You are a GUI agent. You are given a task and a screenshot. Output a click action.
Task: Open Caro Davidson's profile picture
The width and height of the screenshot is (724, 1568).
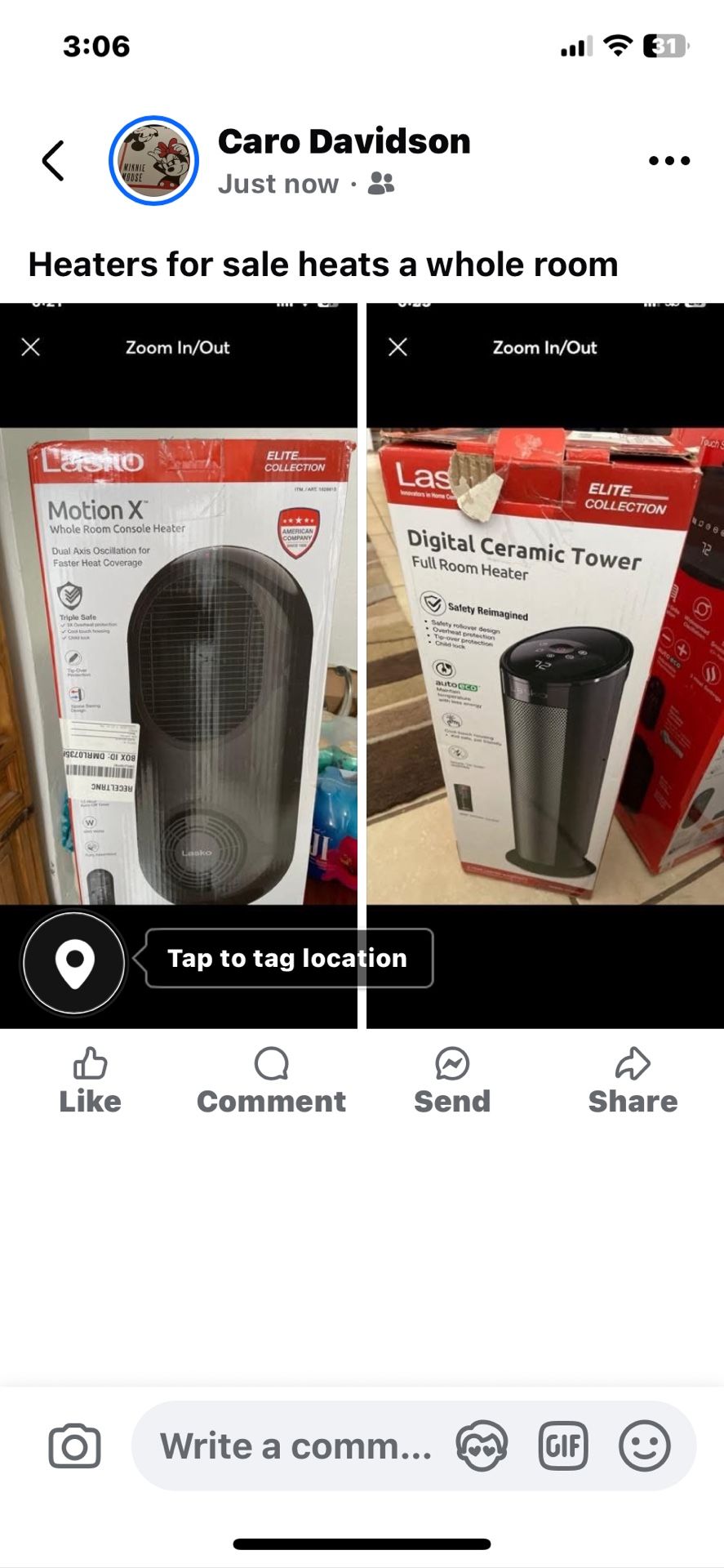tap(153, 160)
